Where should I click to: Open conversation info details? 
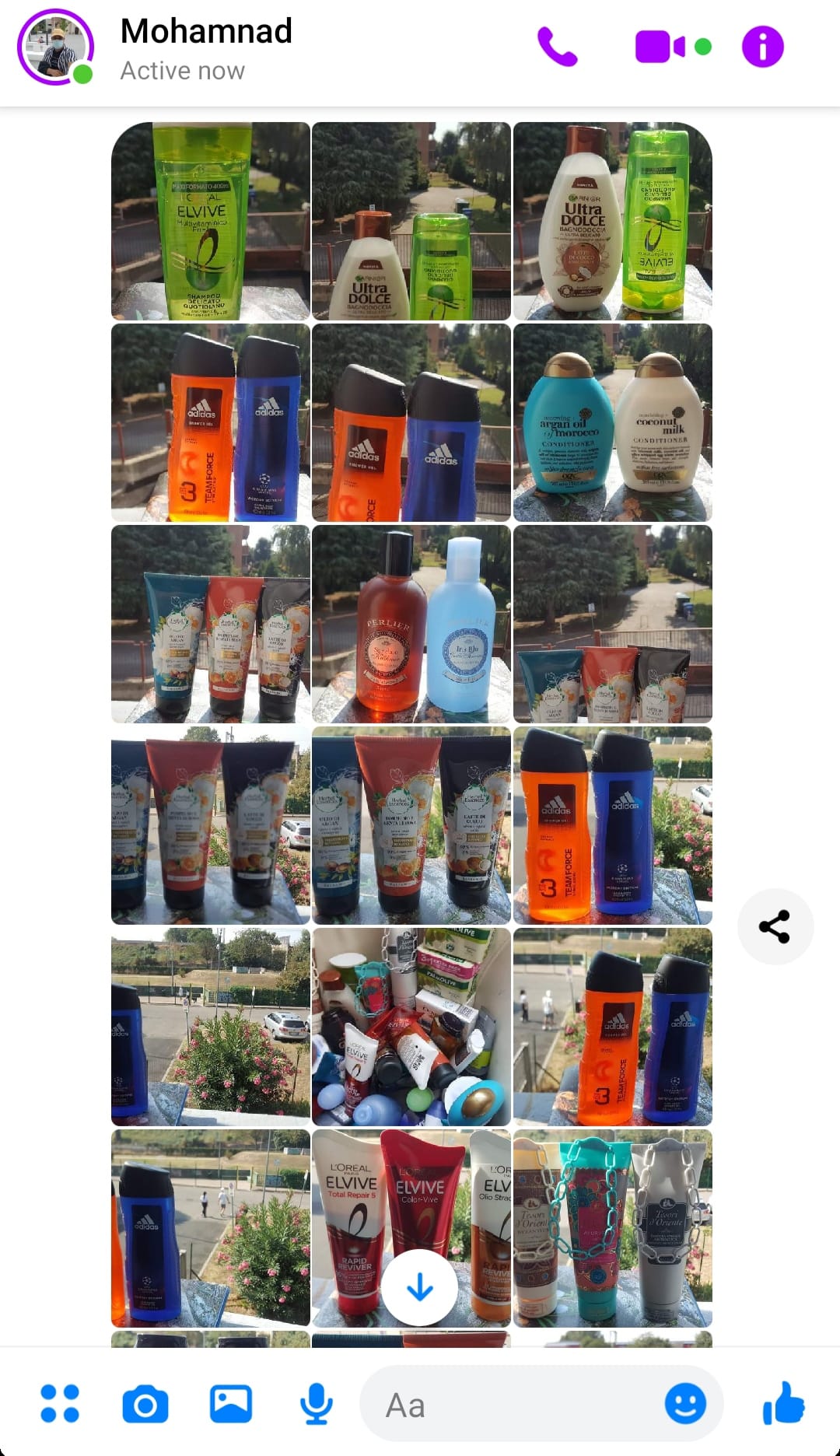pyautogui.click(x=762, y=47)
